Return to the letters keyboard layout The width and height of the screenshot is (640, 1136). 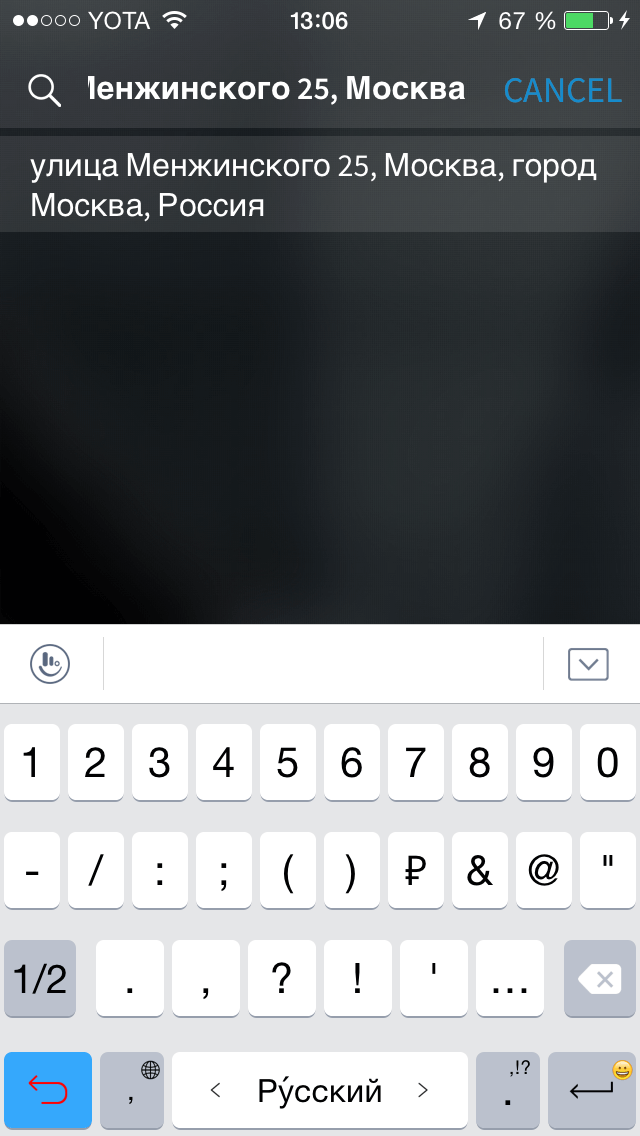coord(48,1089)
